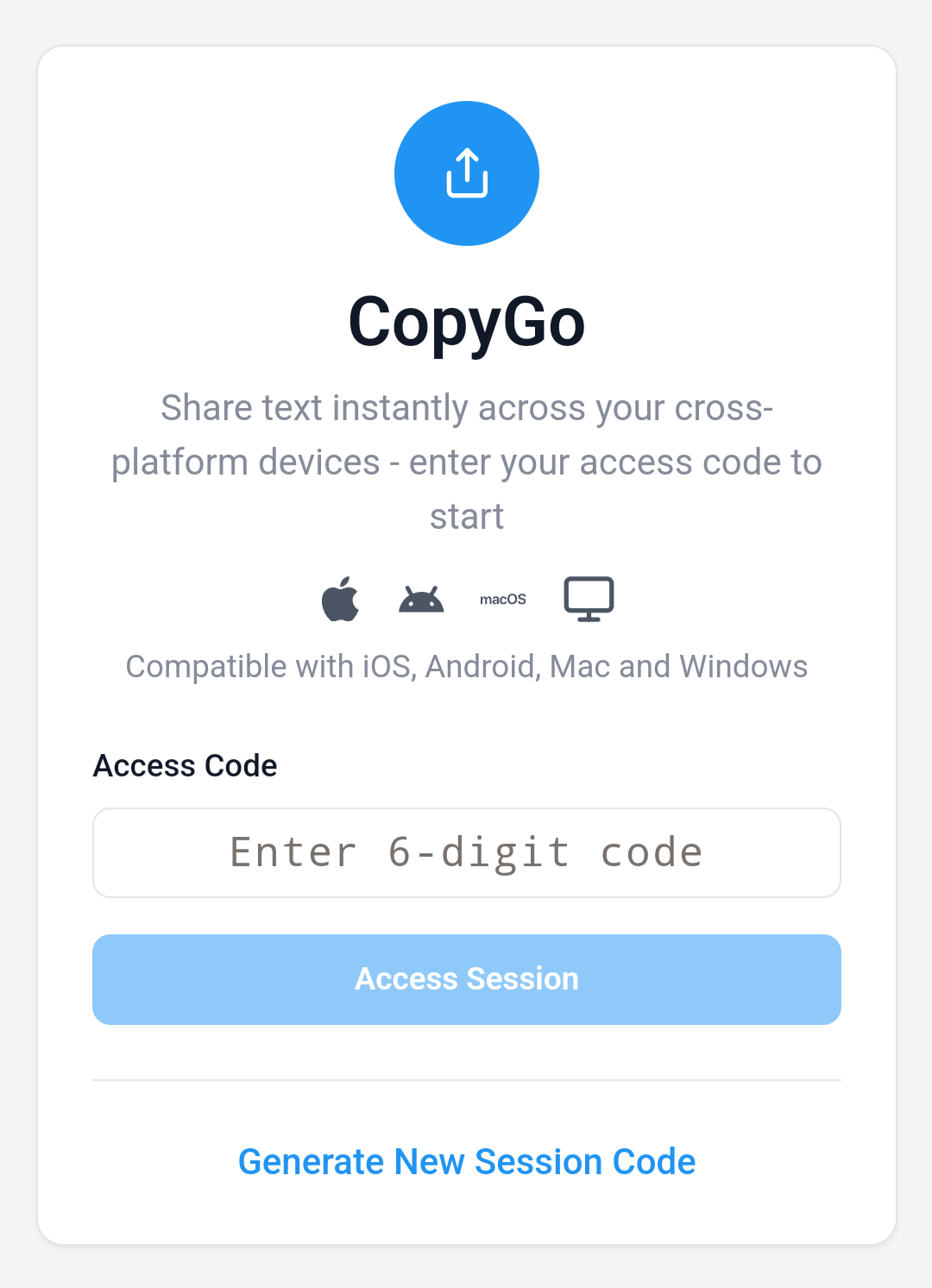
Task: Open Generate New Session Code link
Action: (467, 1161)
